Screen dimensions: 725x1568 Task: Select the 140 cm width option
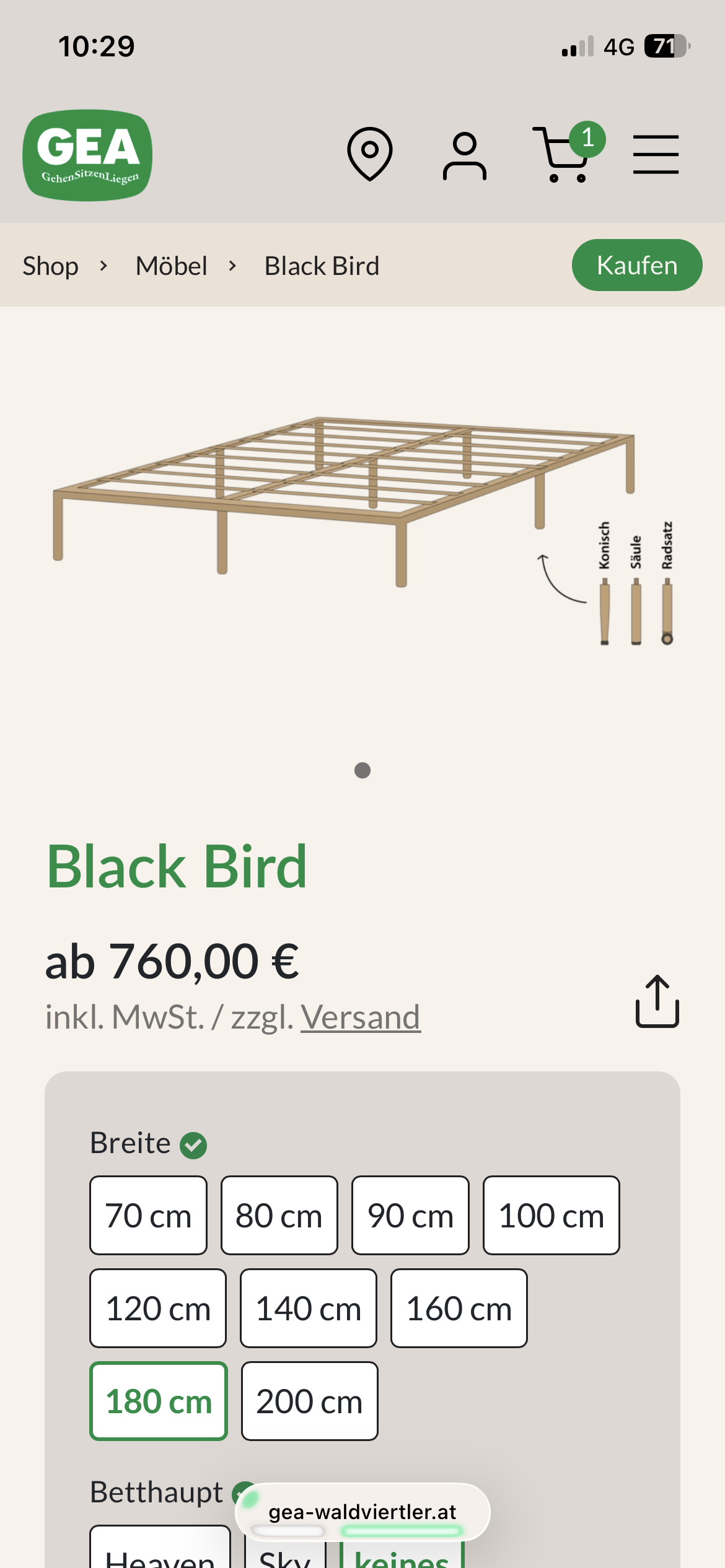309,1309
